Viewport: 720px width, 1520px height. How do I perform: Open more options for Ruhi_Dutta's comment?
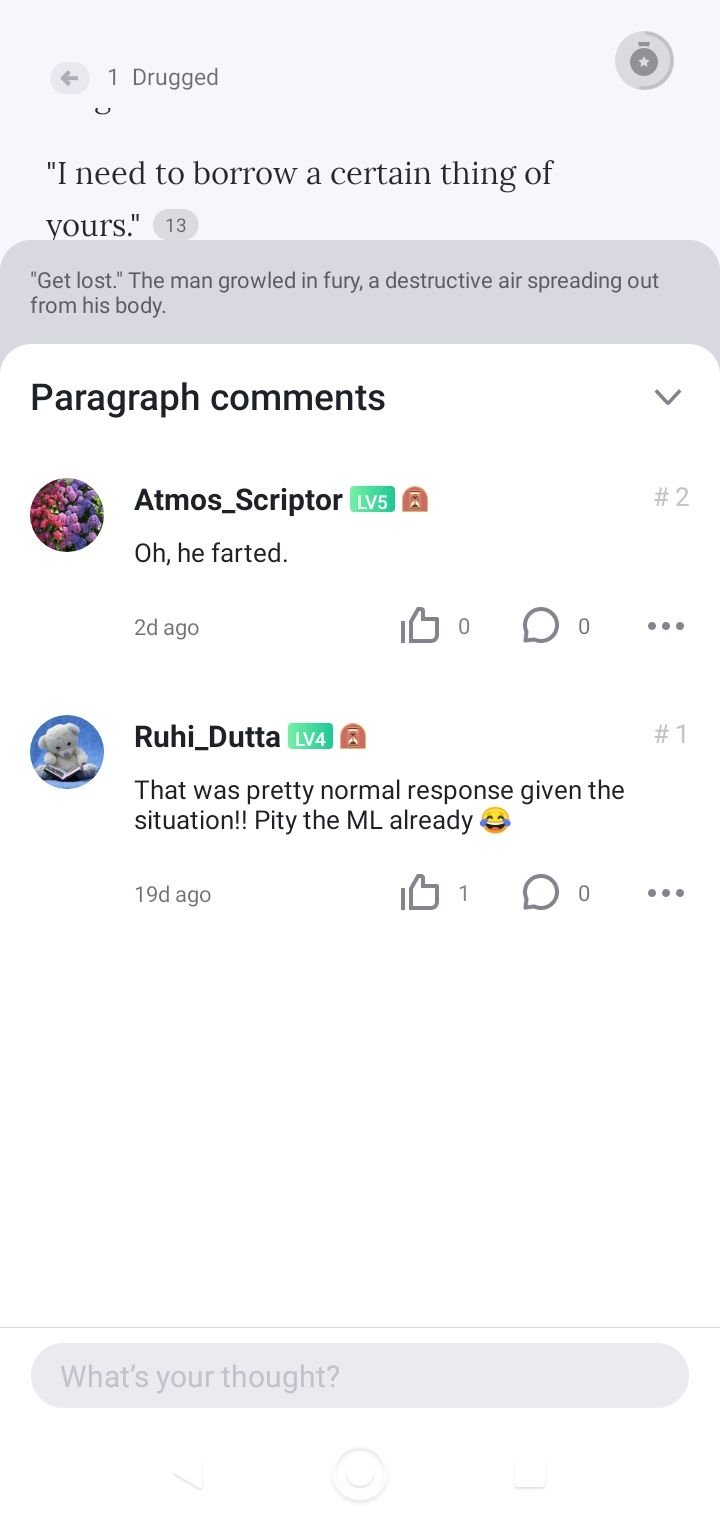click(x=666, y=894)
